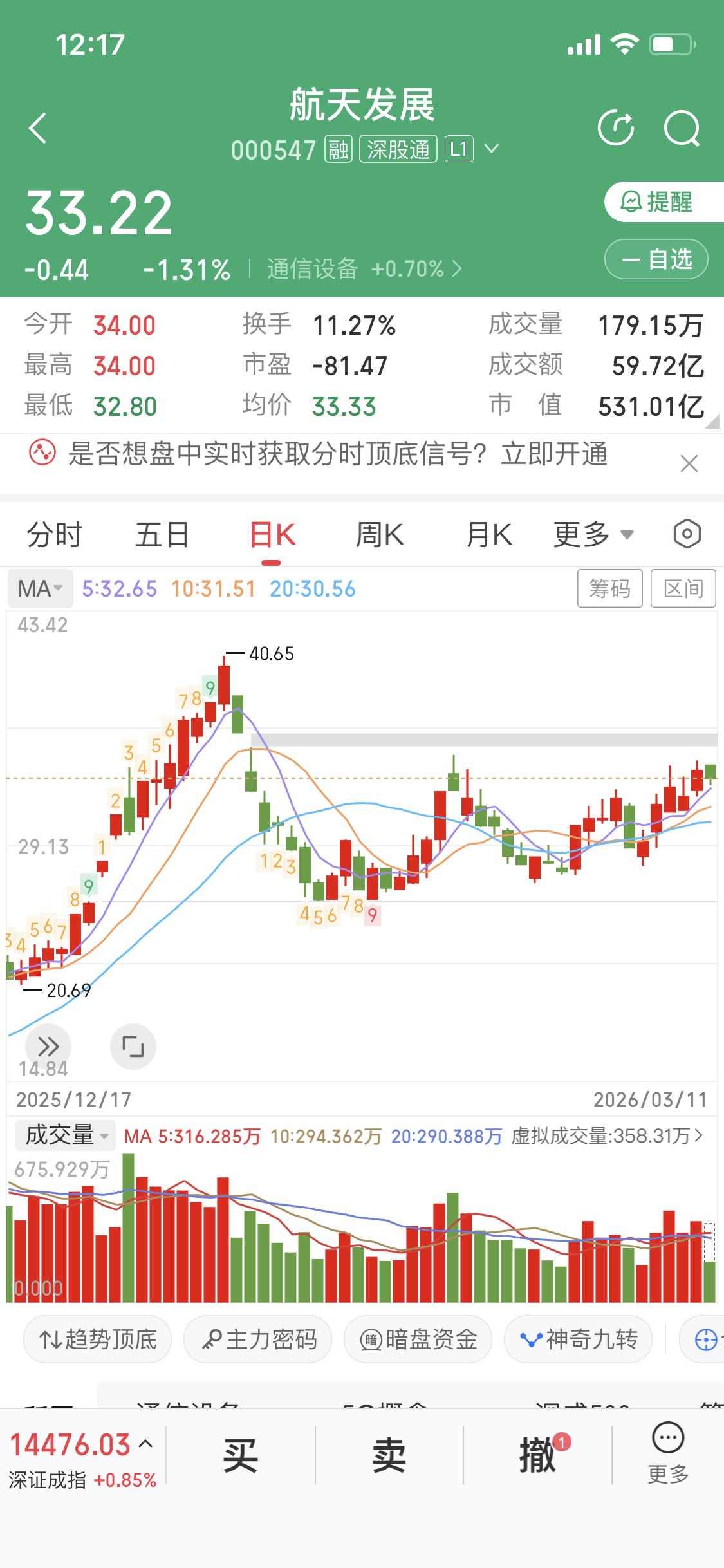Toggle the 筹码 chip distribution overlay
The width and height of the screenshot is (724, 1568).
pos(609,588)
